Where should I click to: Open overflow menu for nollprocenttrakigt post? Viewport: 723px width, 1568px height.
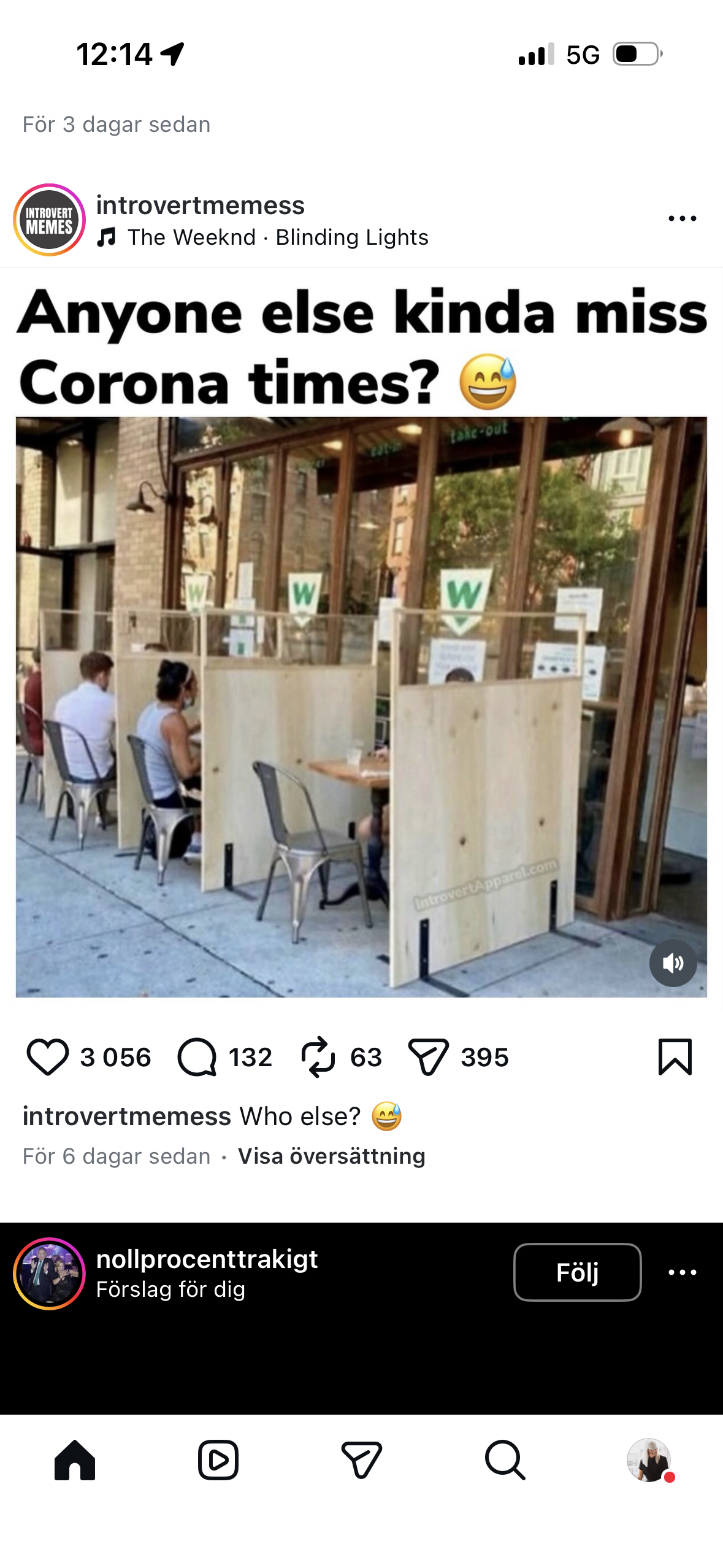tap(682, 1272)
